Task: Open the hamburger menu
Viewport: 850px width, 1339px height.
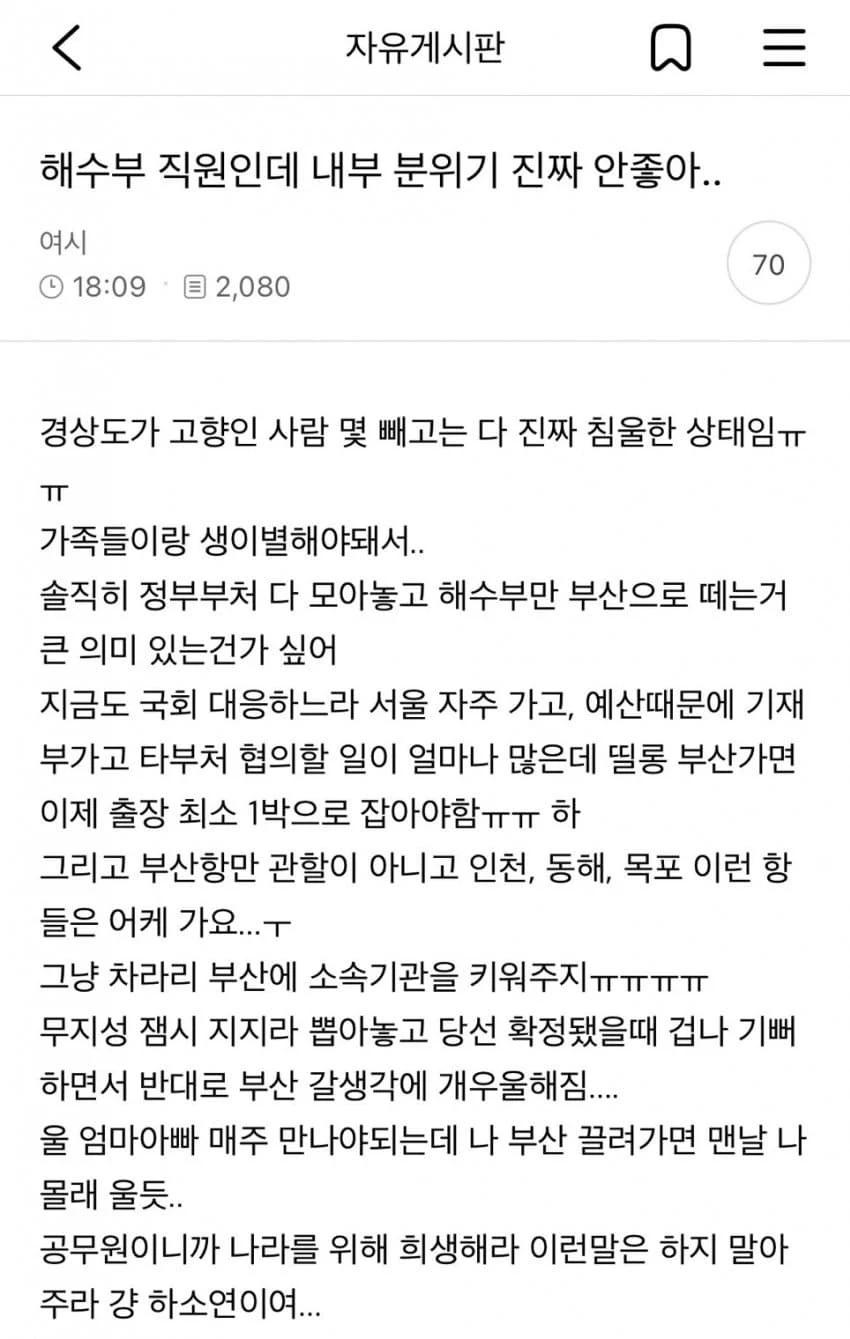Action: [784, 48]
